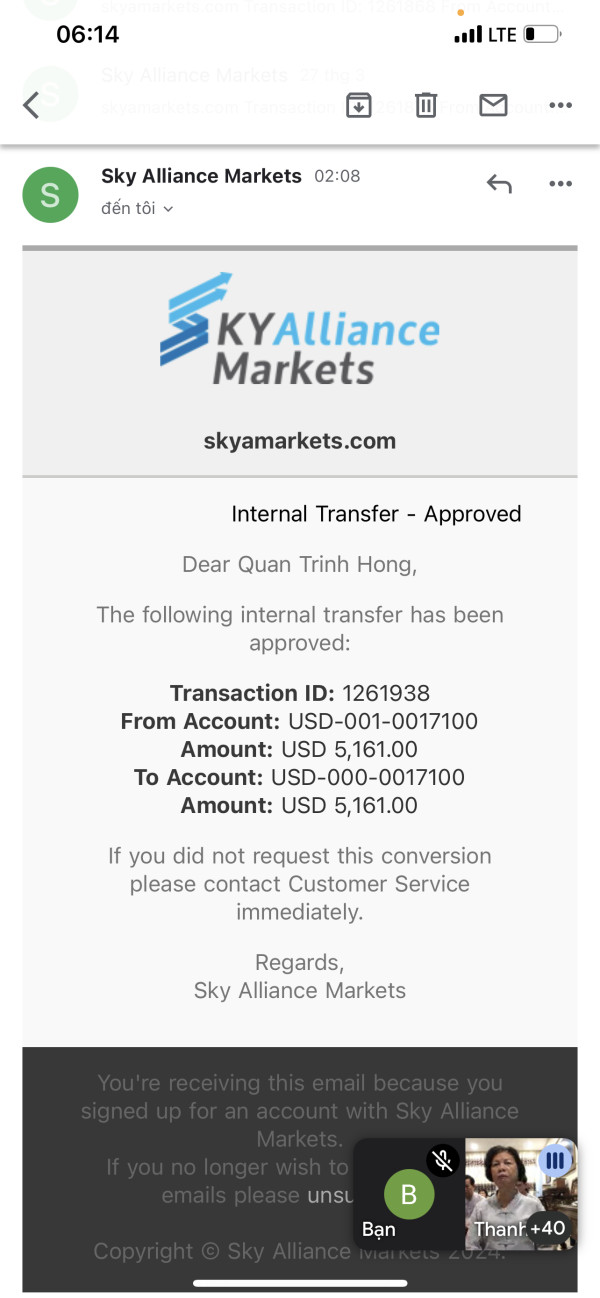The width and height of the screenshot is (600, 1298).
Task: Tap the unsubscribe link in the footer
Action: point(328,1195)
